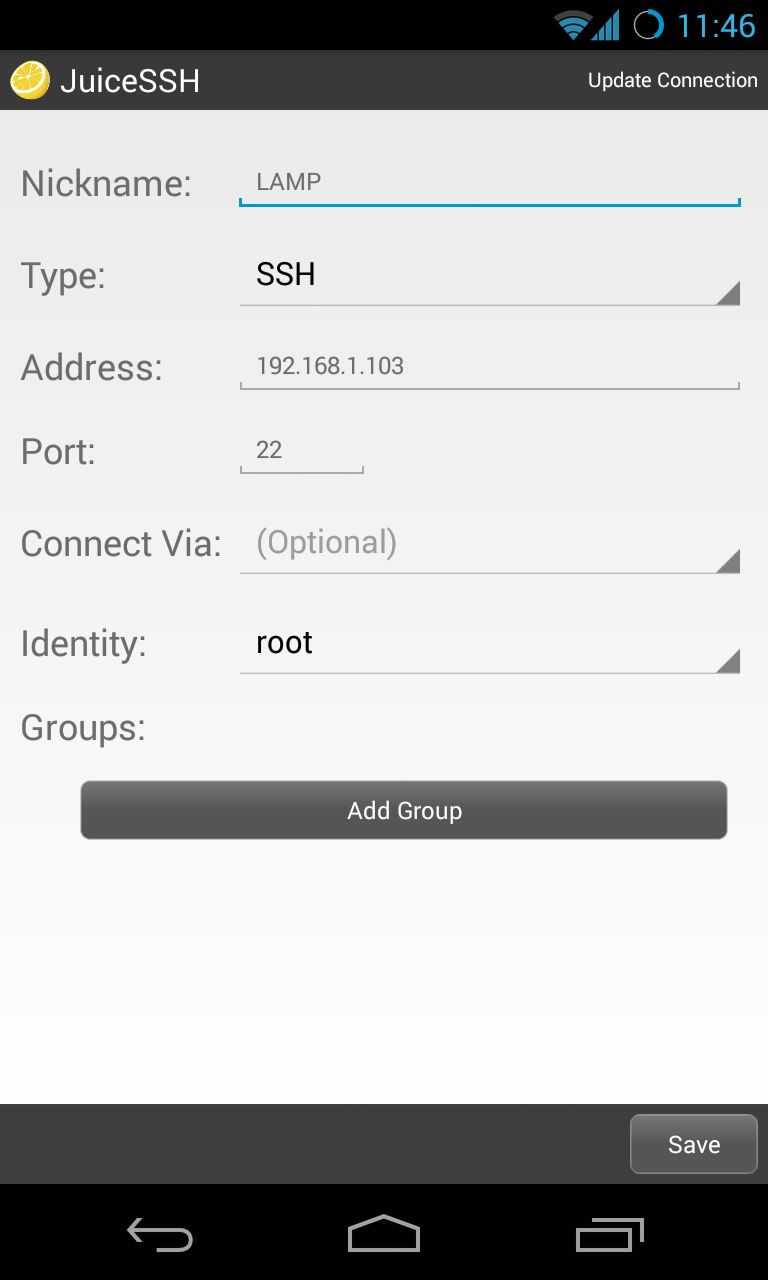This screenshot has height=1280, width=768.
Task: Open the Type dropdown showing SSH
Action: 489,275
